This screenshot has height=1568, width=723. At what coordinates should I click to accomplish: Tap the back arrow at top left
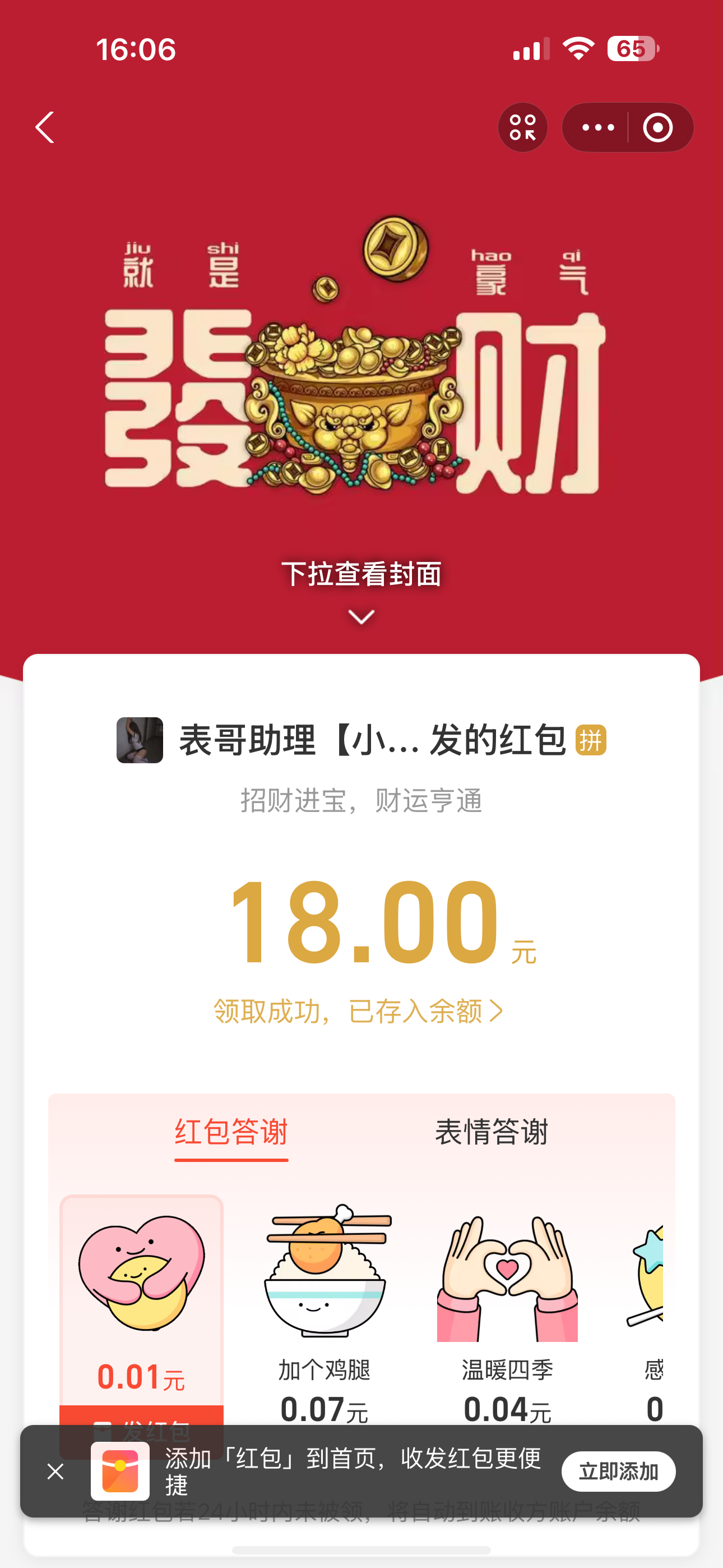click(43, 127)
